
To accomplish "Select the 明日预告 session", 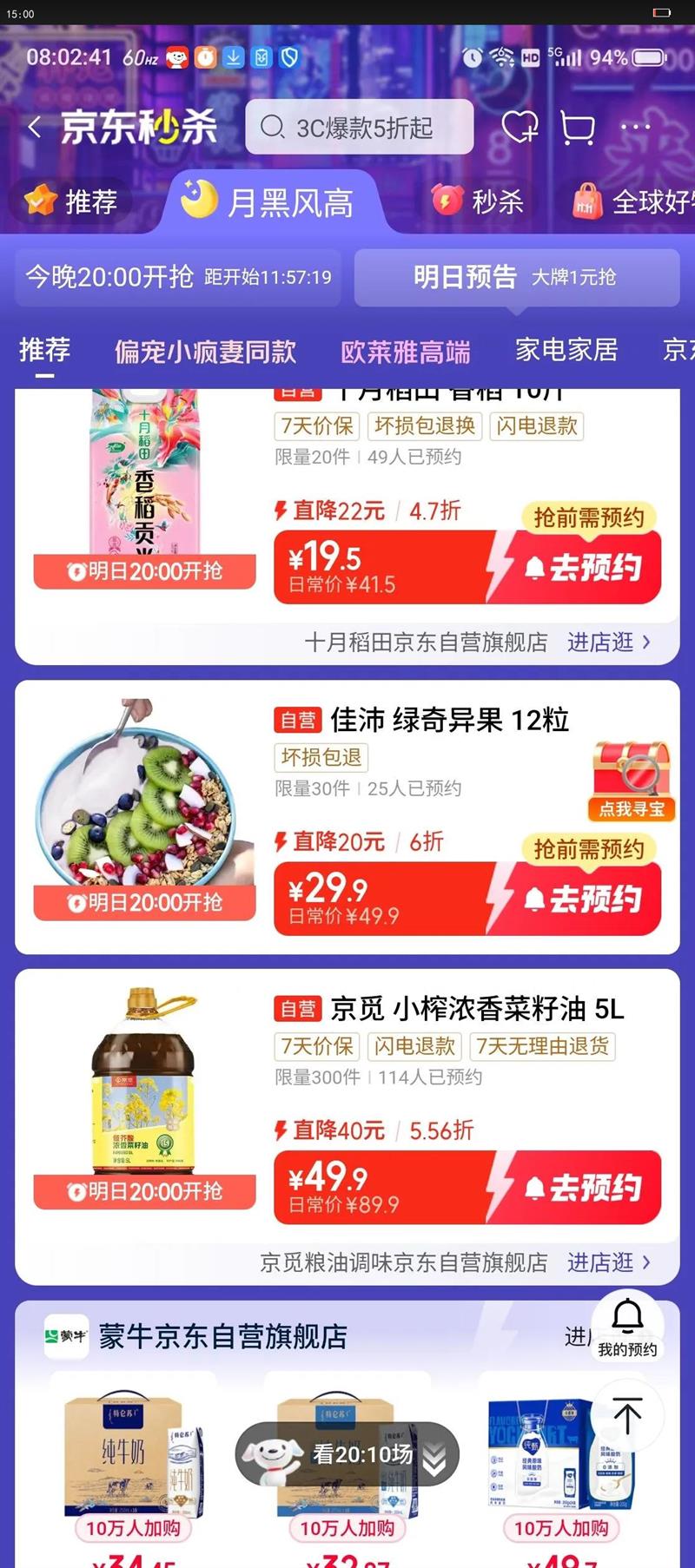I will [x=517, y=277].
